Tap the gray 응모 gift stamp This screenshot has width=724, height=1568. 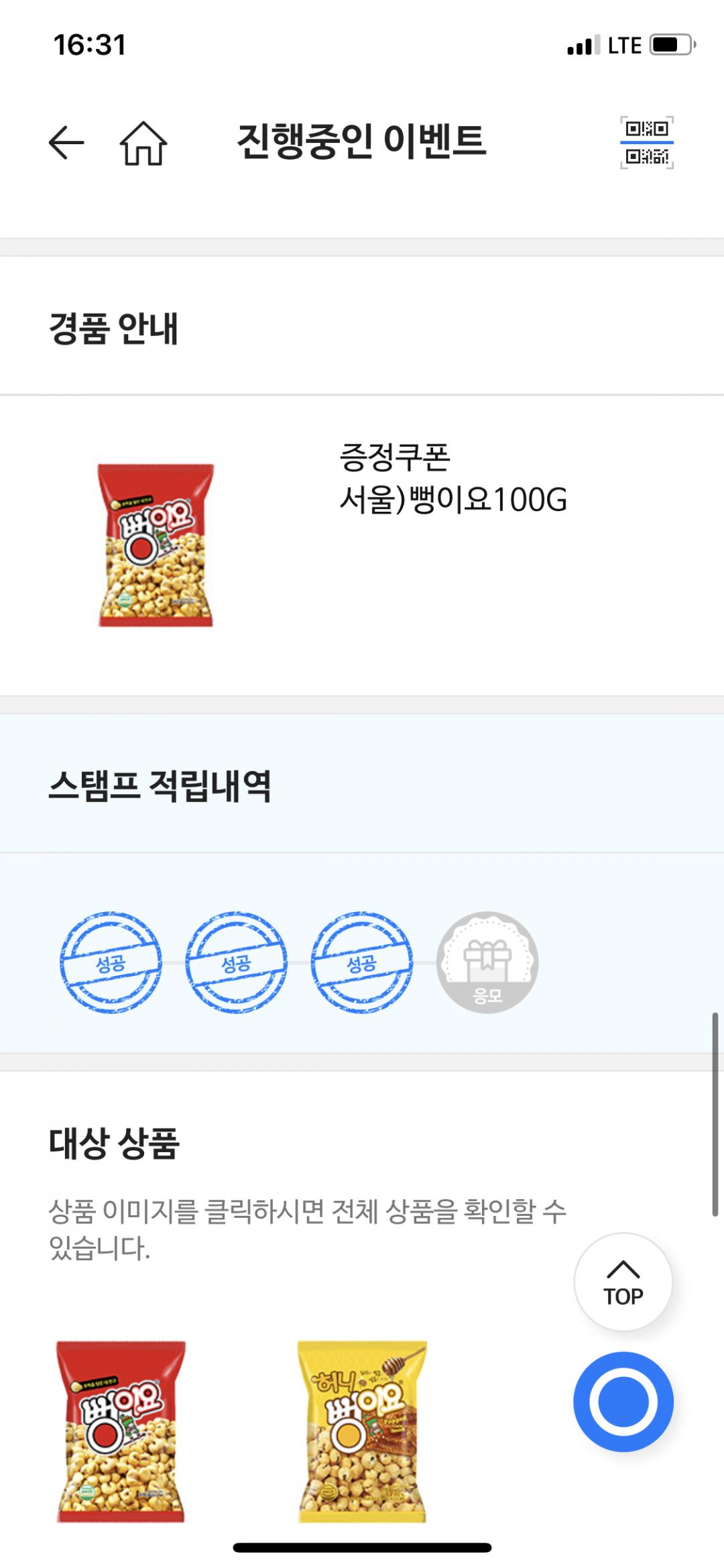point(487,962)
